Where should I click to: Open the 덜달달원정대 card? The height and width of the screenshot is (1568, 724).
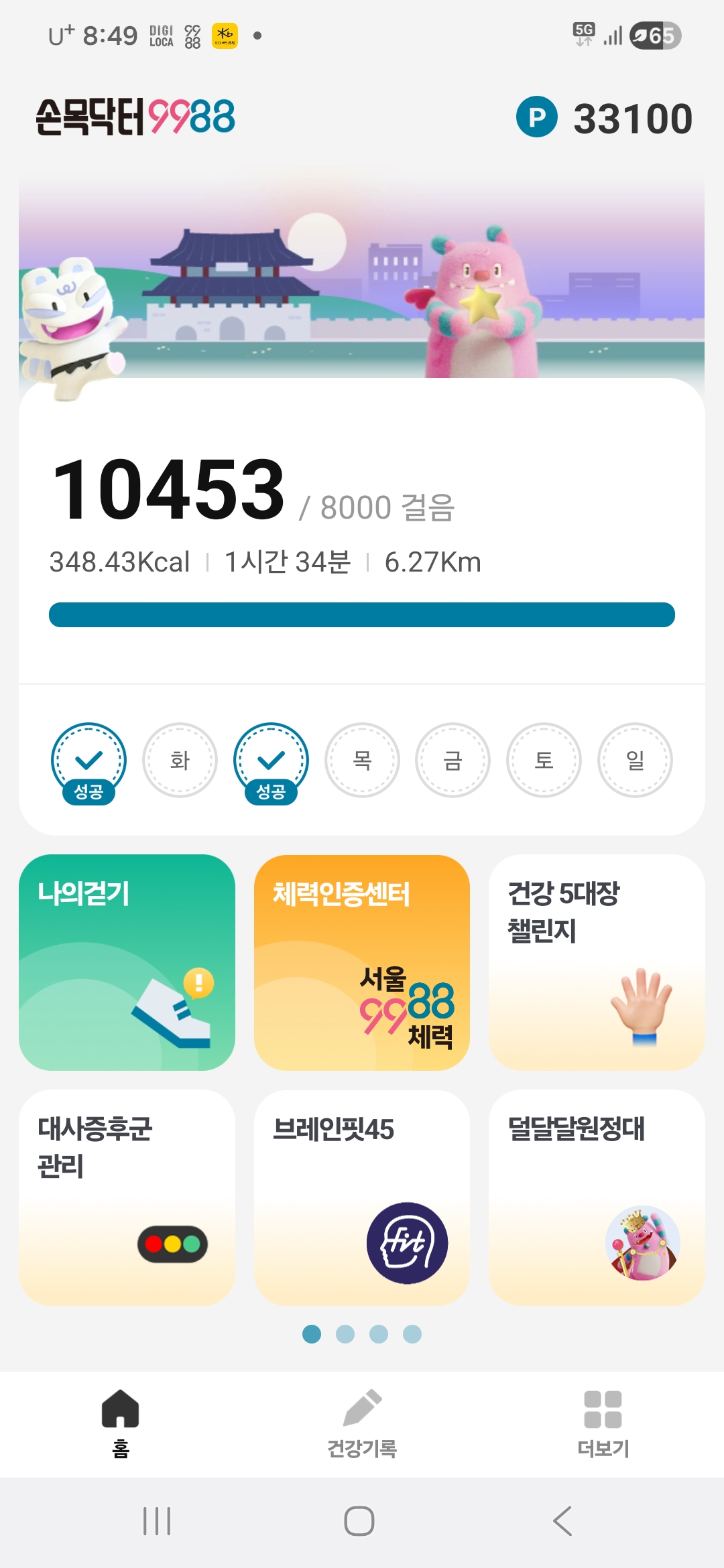(597, 1197)
